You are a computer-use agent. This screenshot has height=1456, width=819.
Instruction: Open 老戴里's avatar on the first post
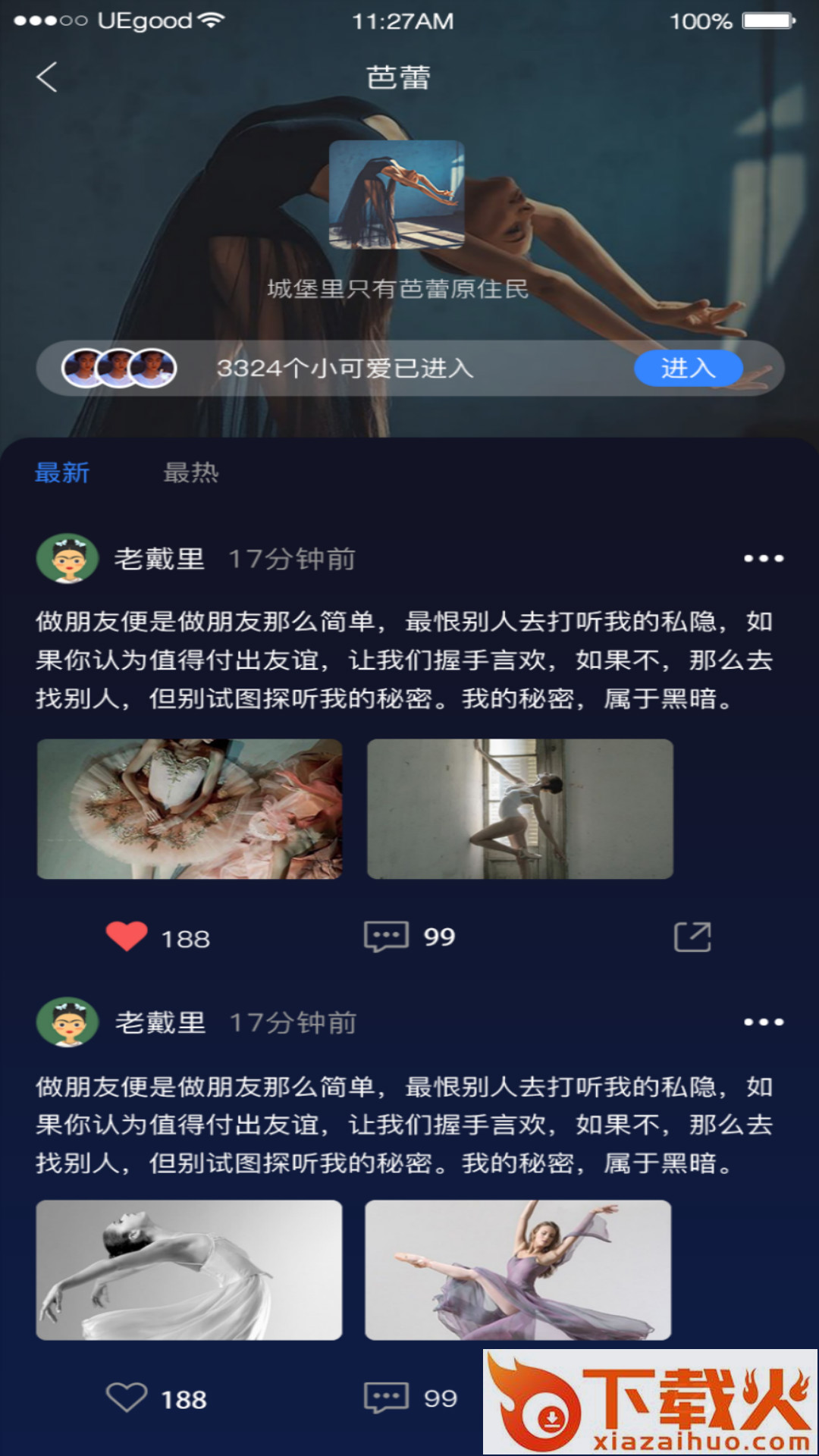coord(68,559)
